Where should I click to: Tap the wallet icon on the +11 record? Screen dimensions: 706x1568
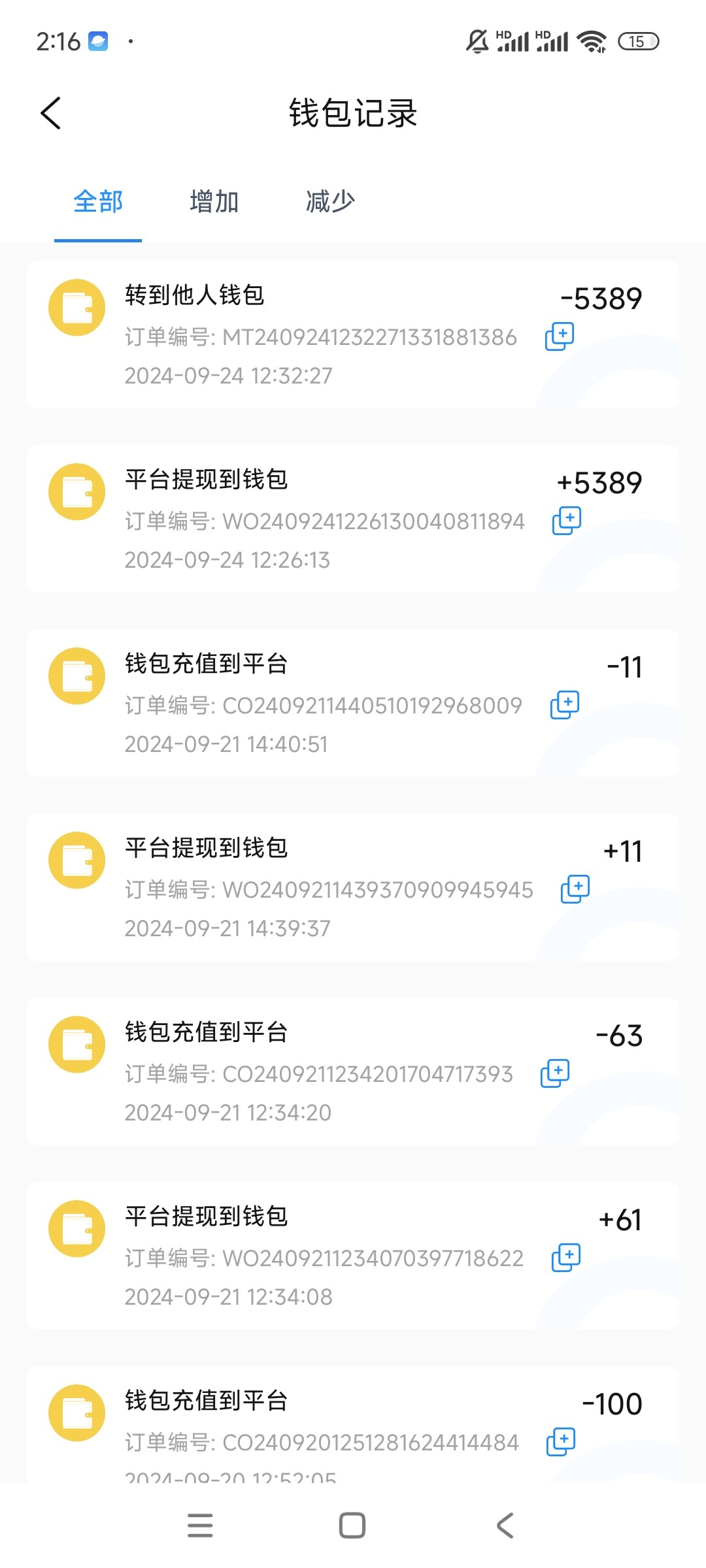click(x=76, y=860)
